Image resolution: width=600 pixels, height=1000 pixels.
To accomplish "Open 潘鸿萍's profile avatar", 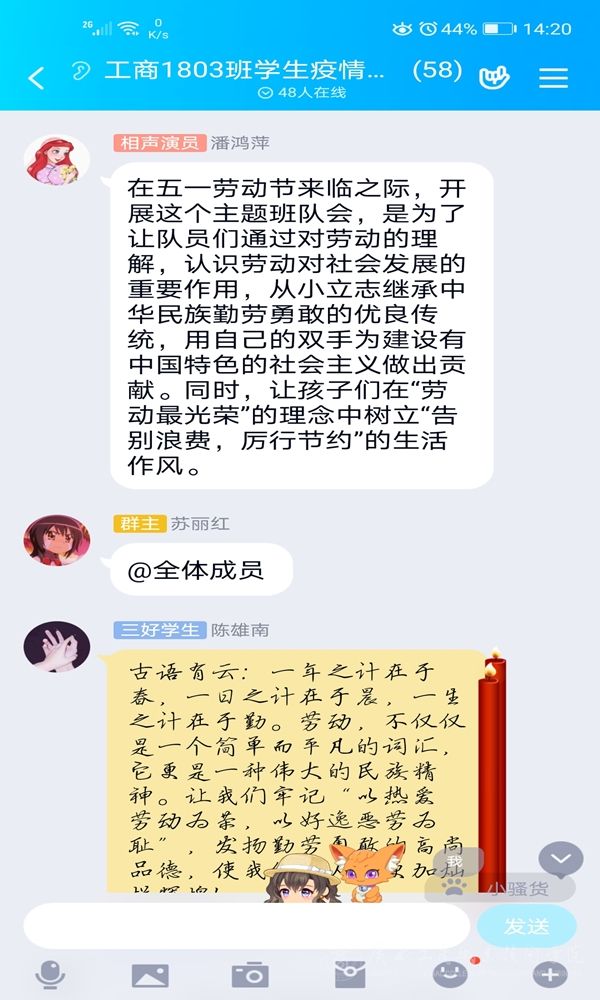I will pos(57,164).
